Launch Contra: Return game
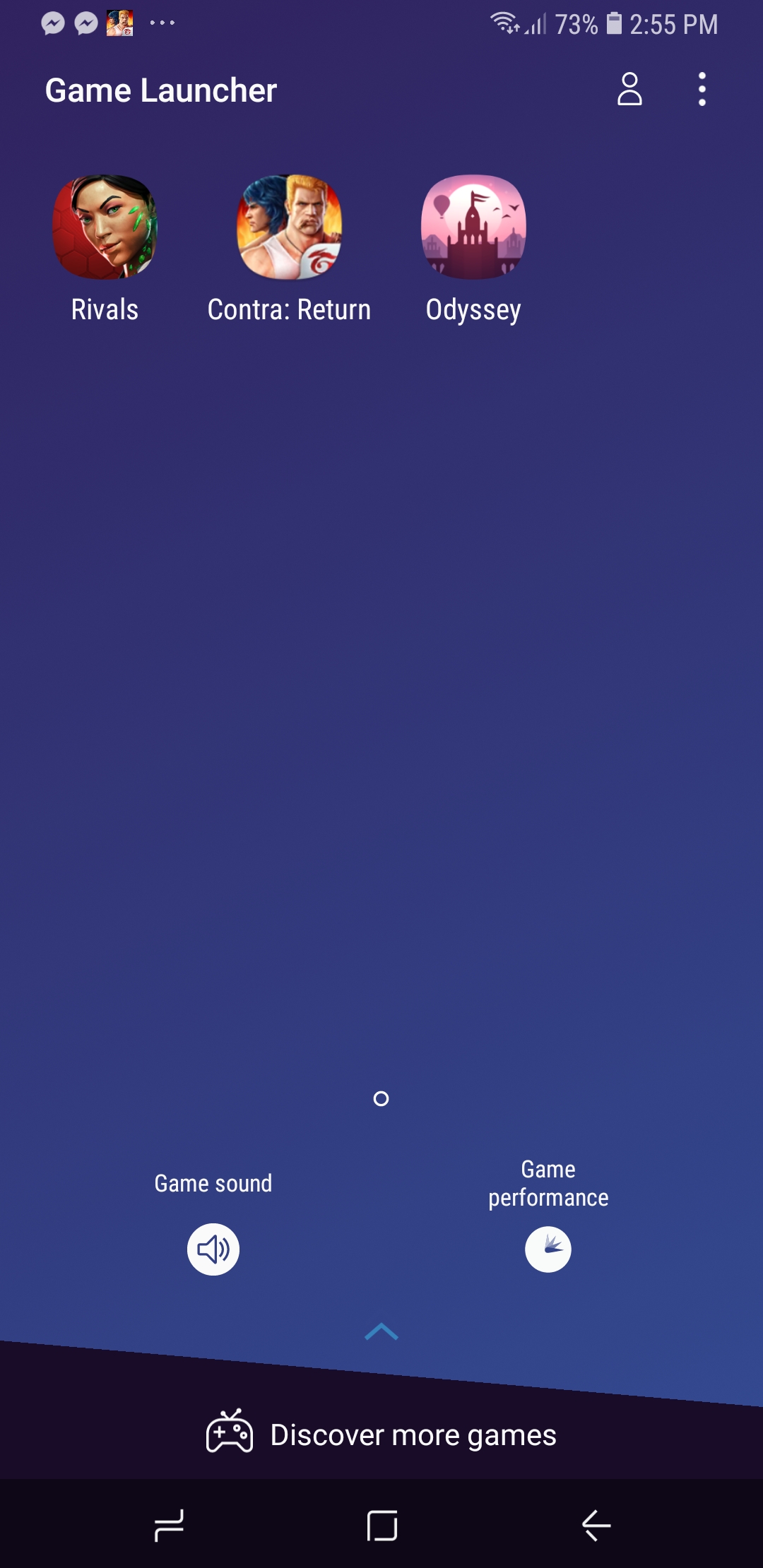 coord(289,227)
